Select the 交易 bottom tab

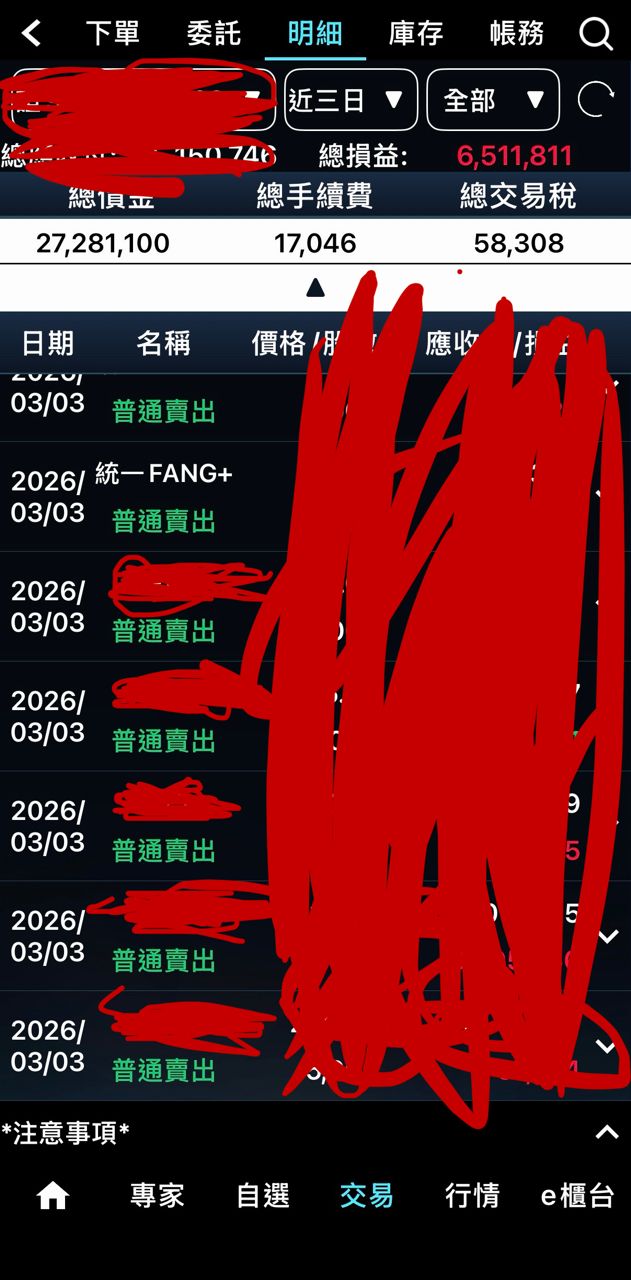[x=366, y=1195]
